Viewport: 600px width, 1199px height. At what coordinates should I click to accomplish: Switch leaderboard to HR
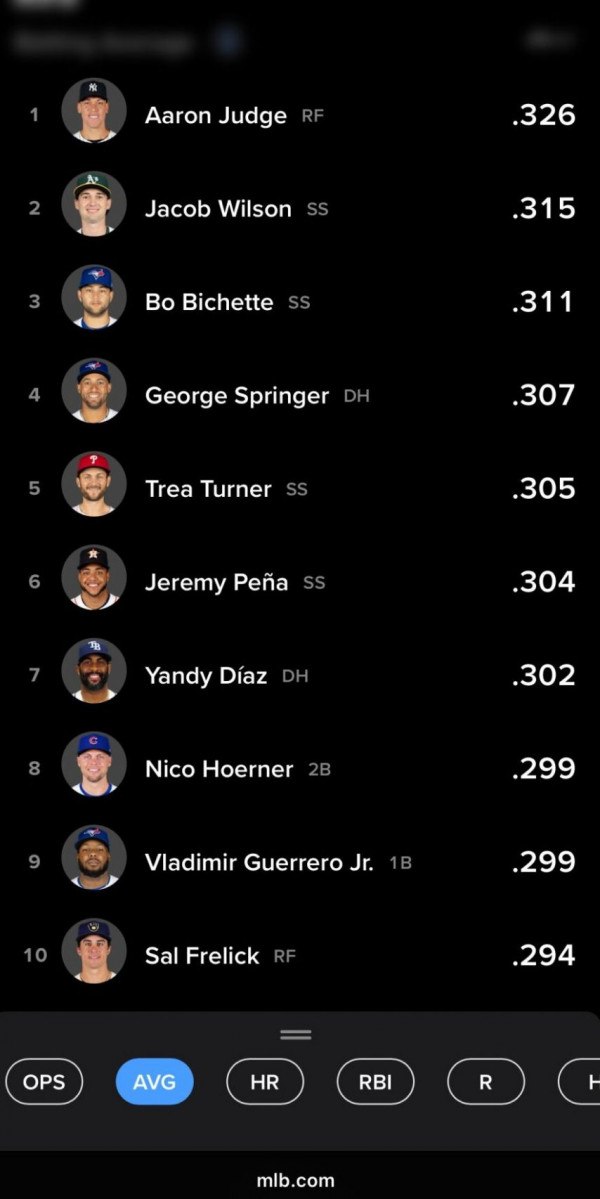264,1081
